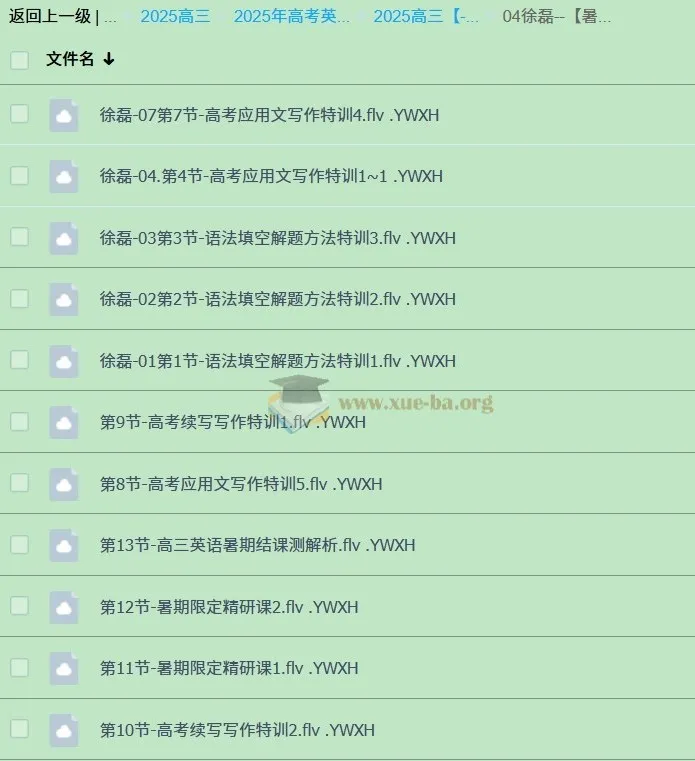Image resolution: width=695 pixels, height=761 pixels.
Task: Open 徐磊-03第3节 语法填空特训3 file
Action: click(x=277, y=238)
